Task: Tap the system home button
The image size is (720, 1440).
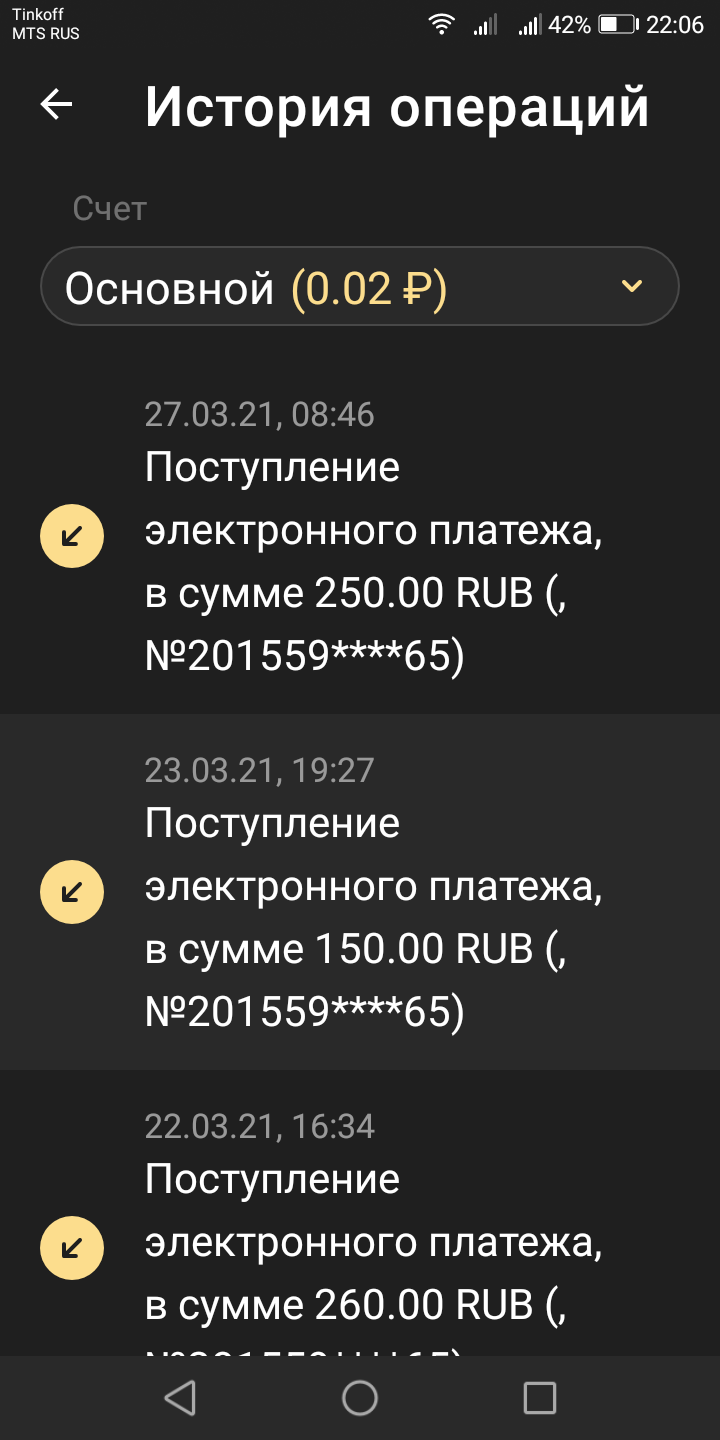Action: point(360,1397)
